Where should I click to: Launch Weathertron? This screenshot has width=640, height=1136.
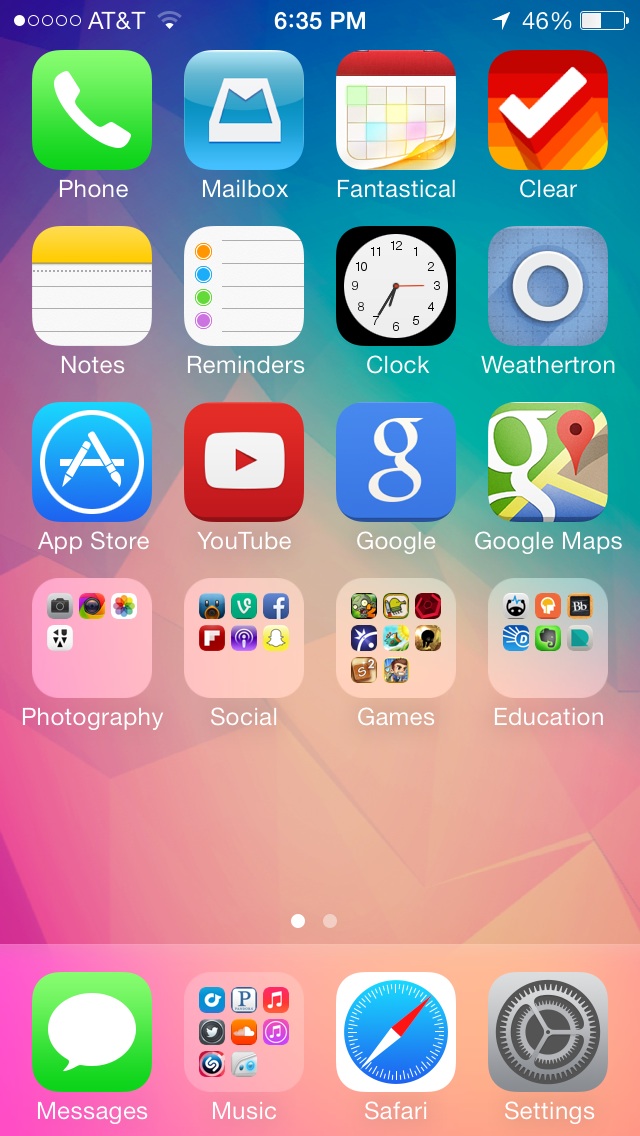point(548,286)
